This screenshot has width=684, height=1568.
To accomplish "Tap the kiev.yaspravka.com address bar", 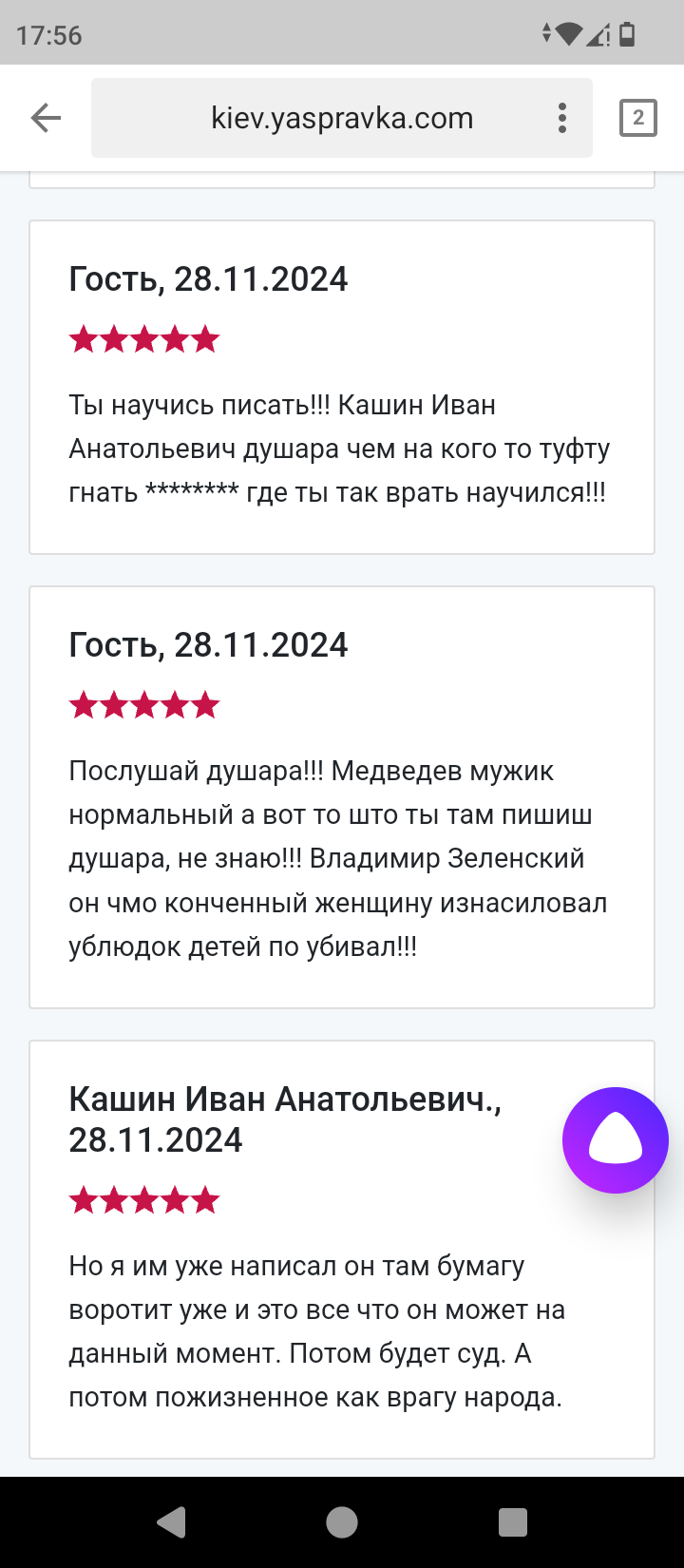I will tap(342, 118).
